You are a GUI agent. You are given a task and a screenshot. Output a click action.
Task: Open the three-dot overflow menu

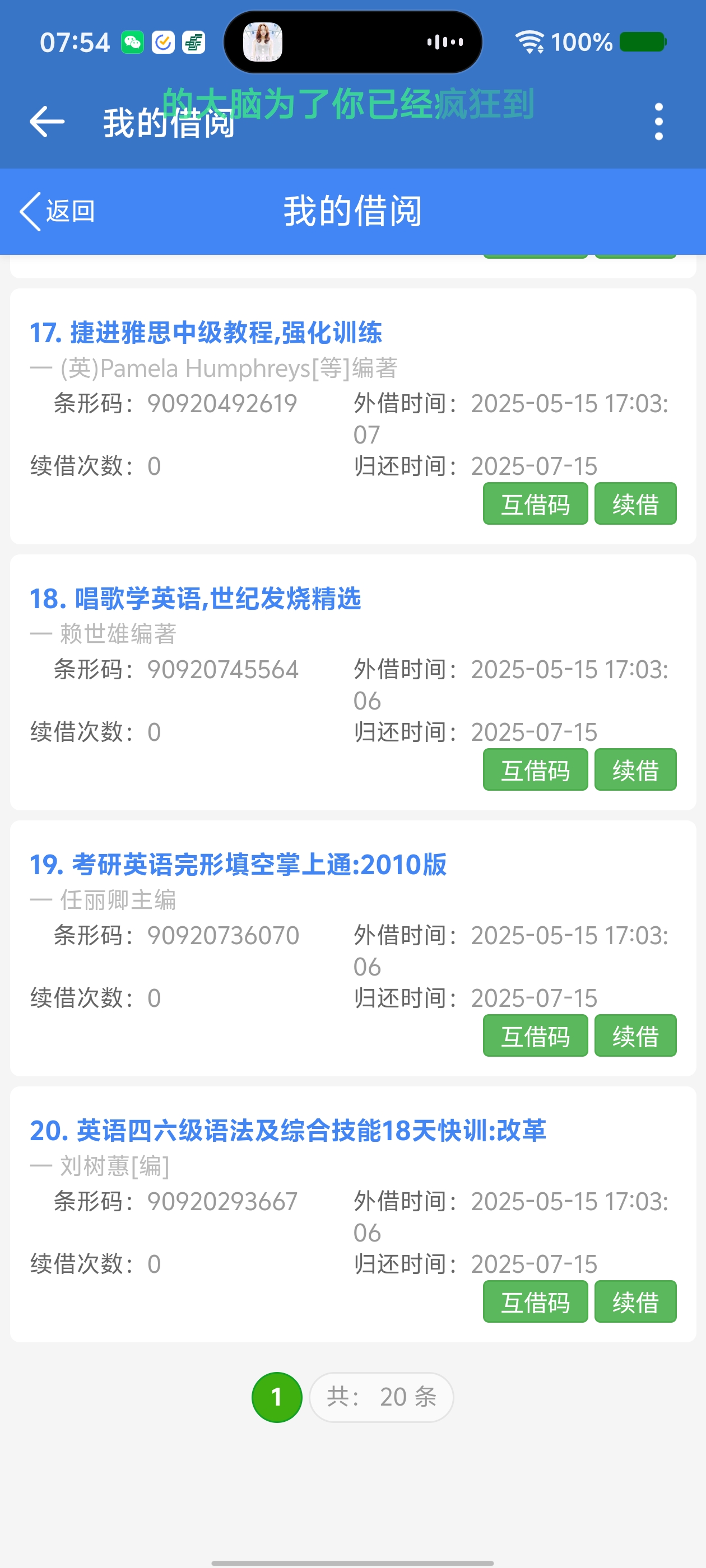(658, 122)
